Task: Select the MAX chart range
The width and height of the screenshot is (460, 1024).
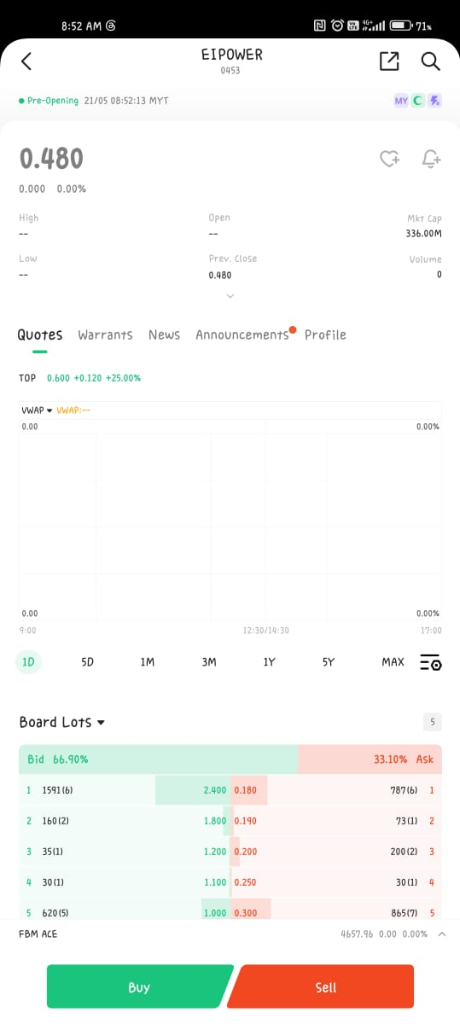Action: coord(393,662)
